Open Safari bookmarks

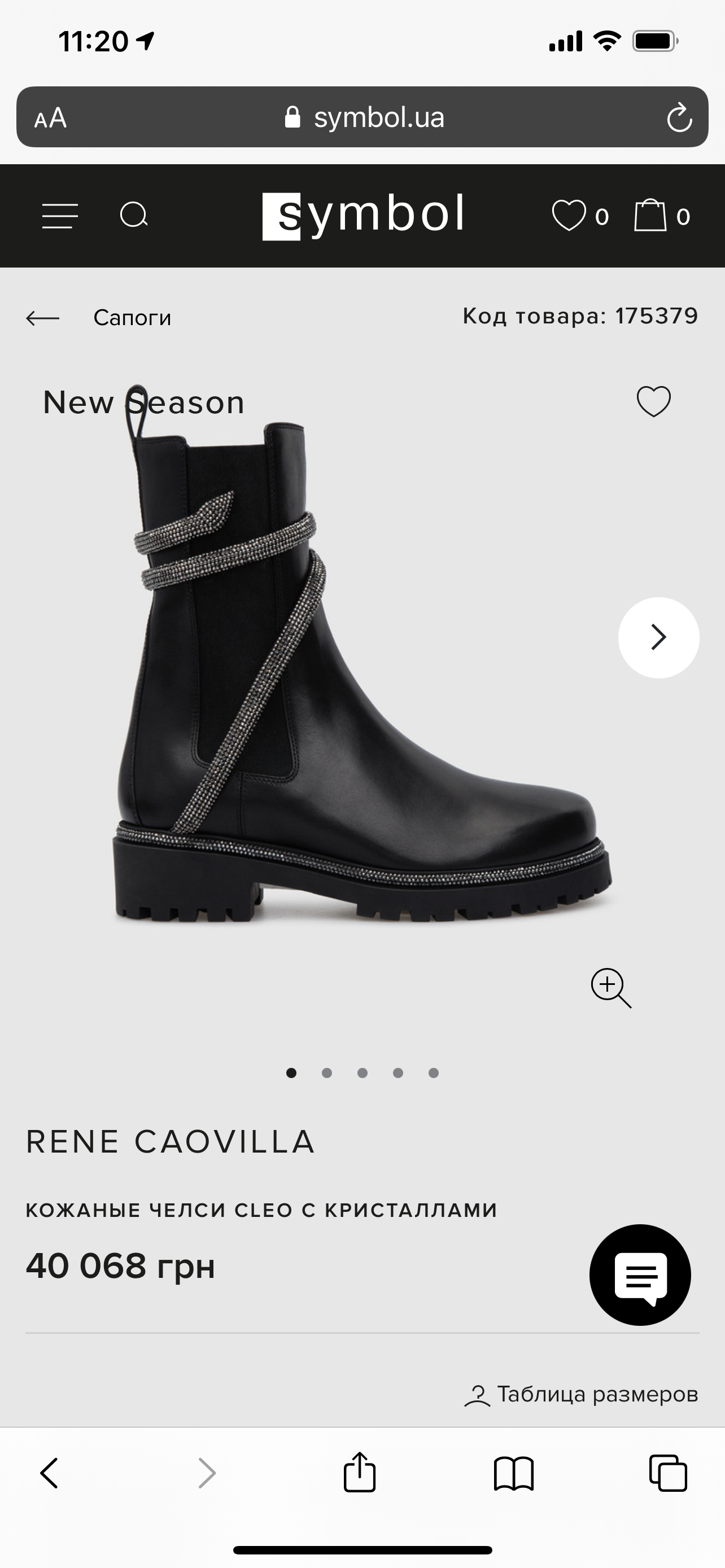[x=513, y=1473]
